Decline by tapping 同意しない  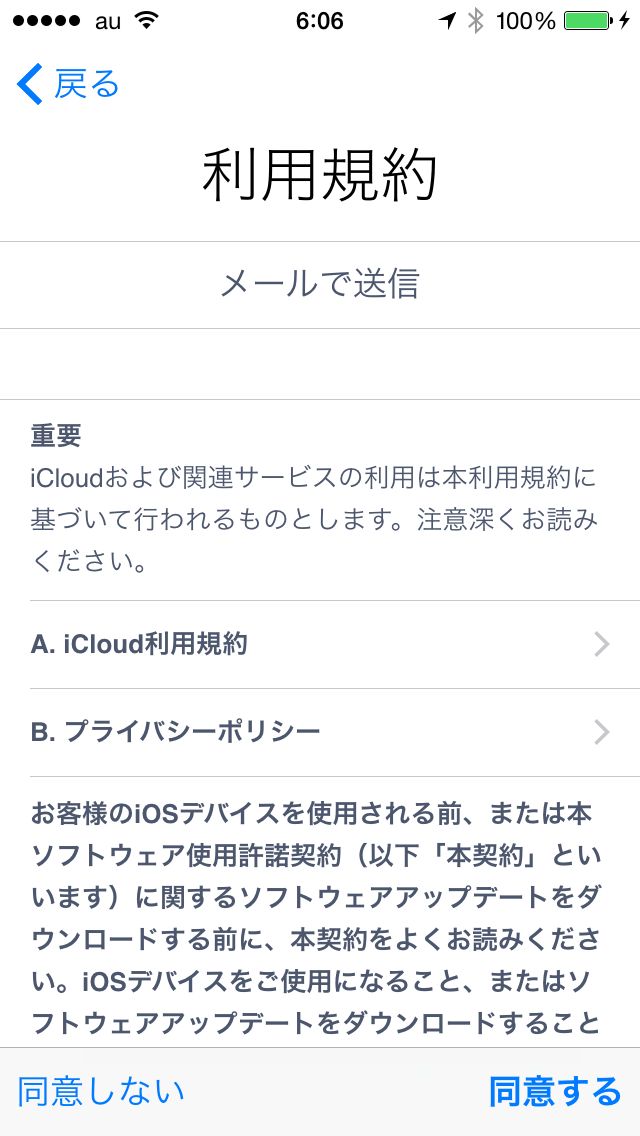(x=101, y=1091)
